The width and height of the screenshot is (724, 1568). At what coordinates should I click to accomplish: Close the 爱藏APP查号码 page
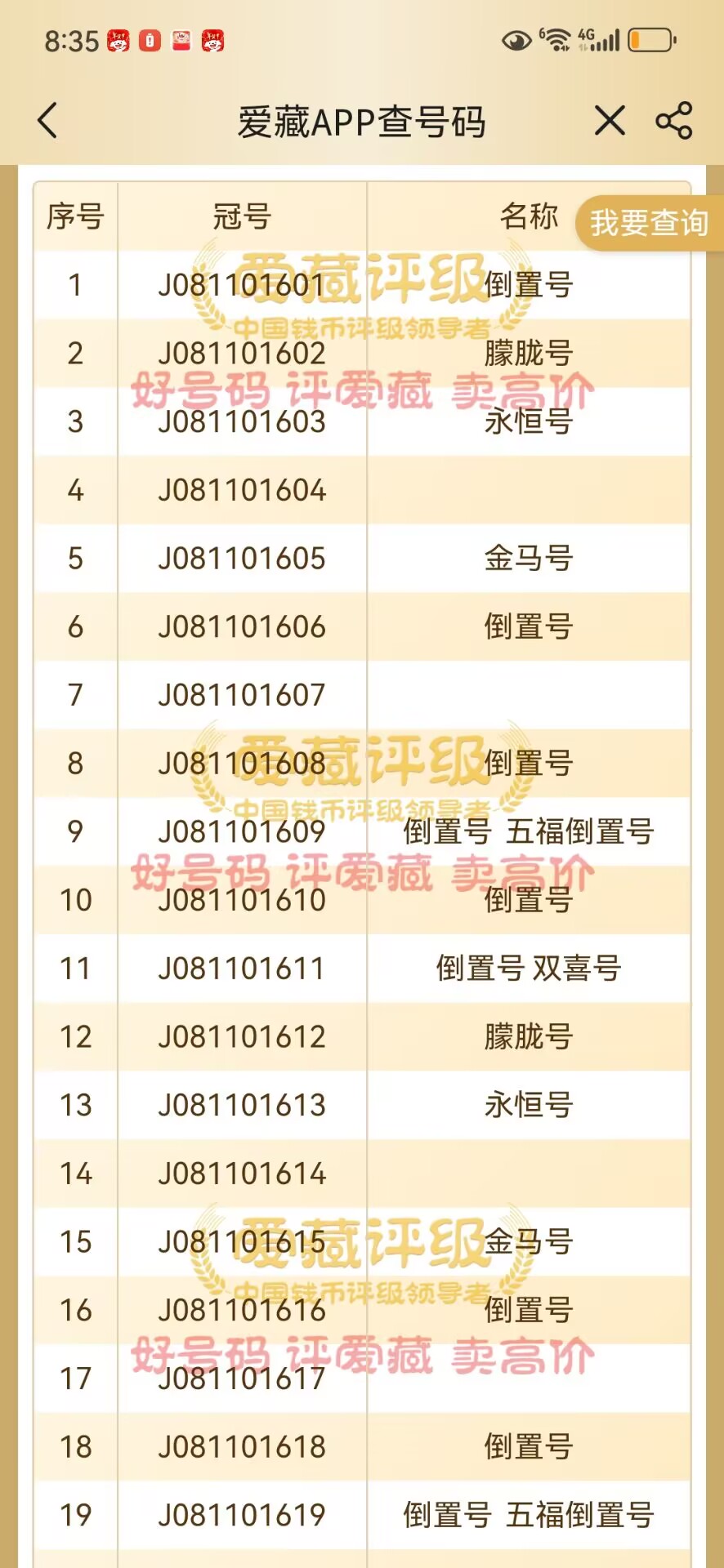click(610, 121)
